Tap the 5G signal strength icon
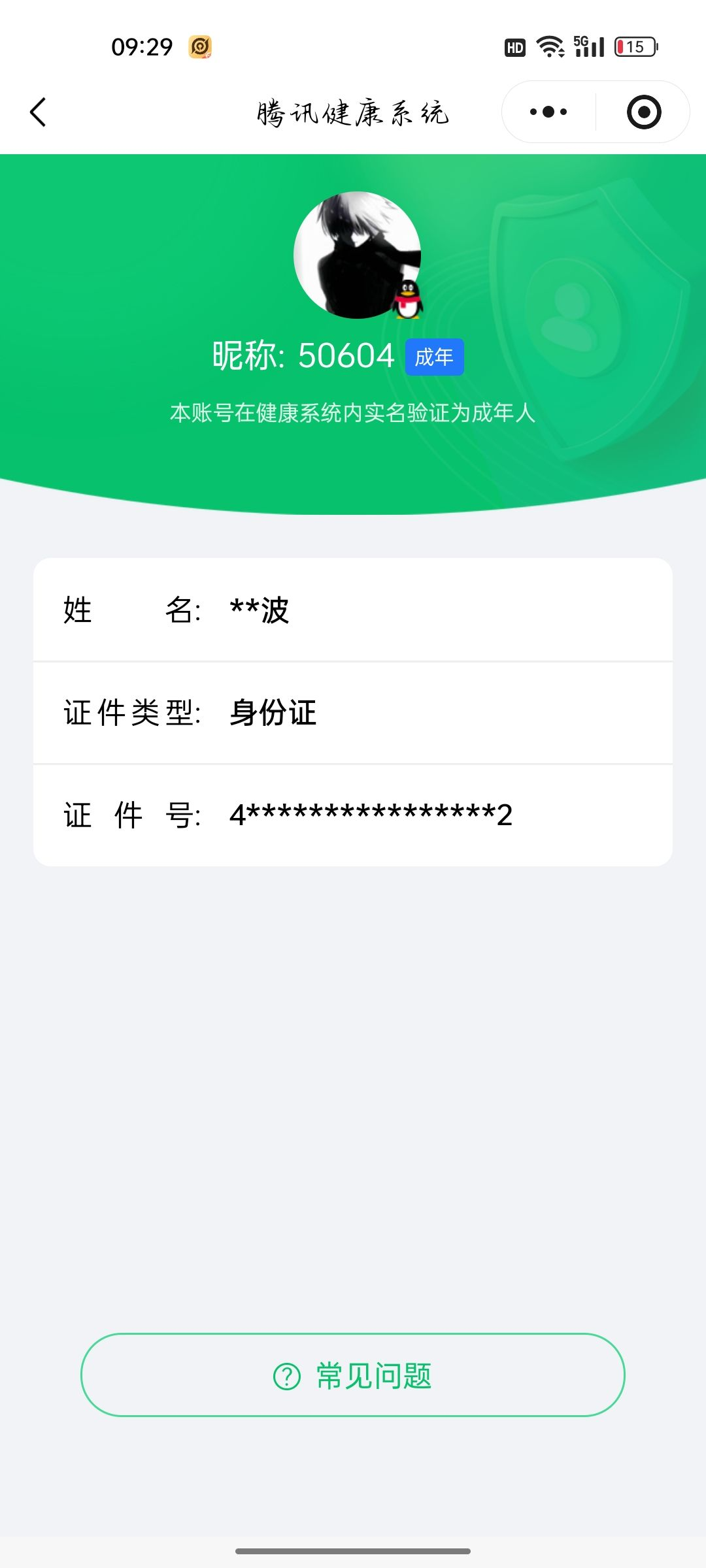Viewport: 706px width, 1568px height. 587,46
